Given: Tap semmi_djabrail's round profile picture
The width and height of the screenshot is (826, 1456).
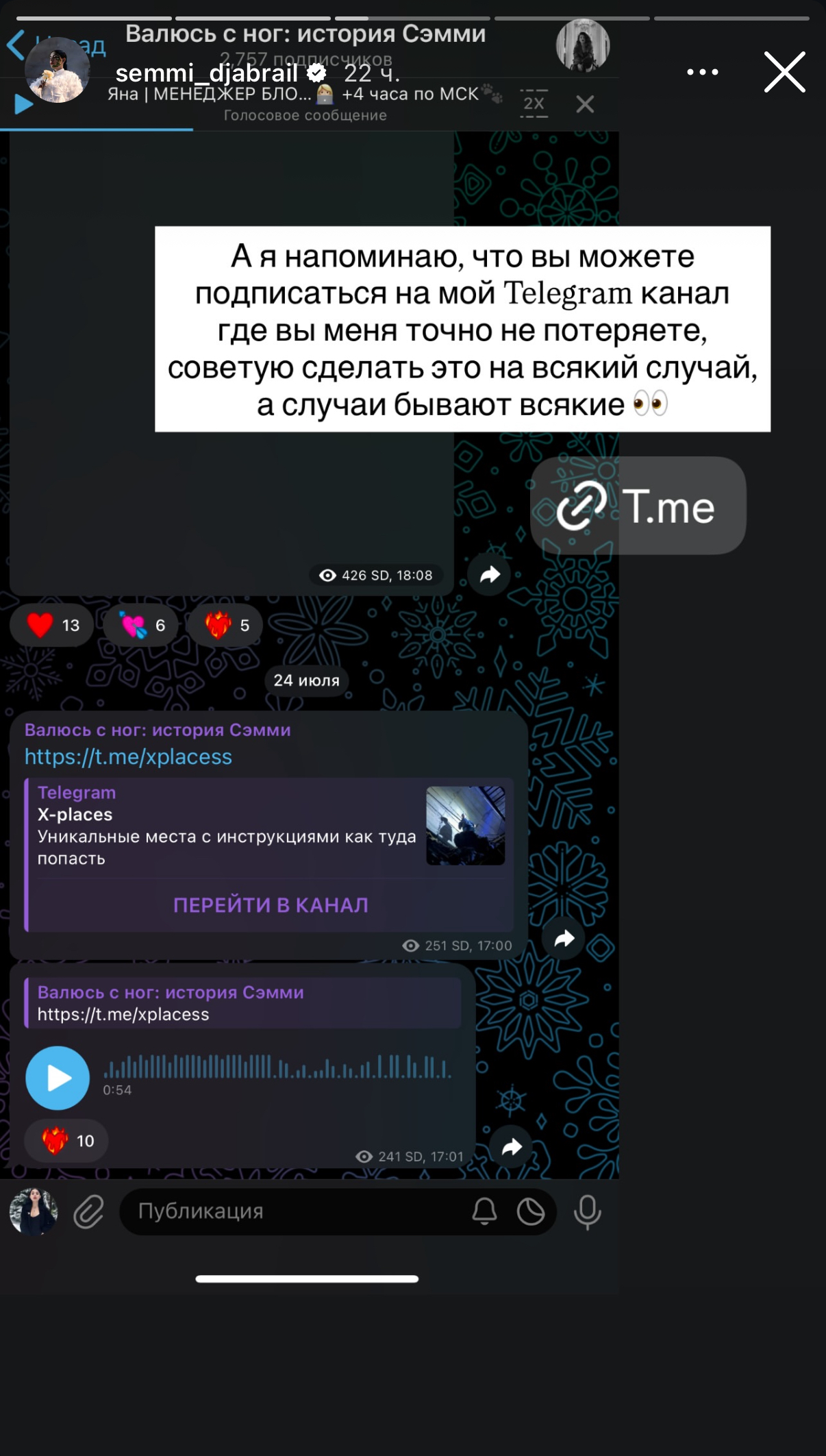Looking at the screenshot, I should [x=58, y=71].
